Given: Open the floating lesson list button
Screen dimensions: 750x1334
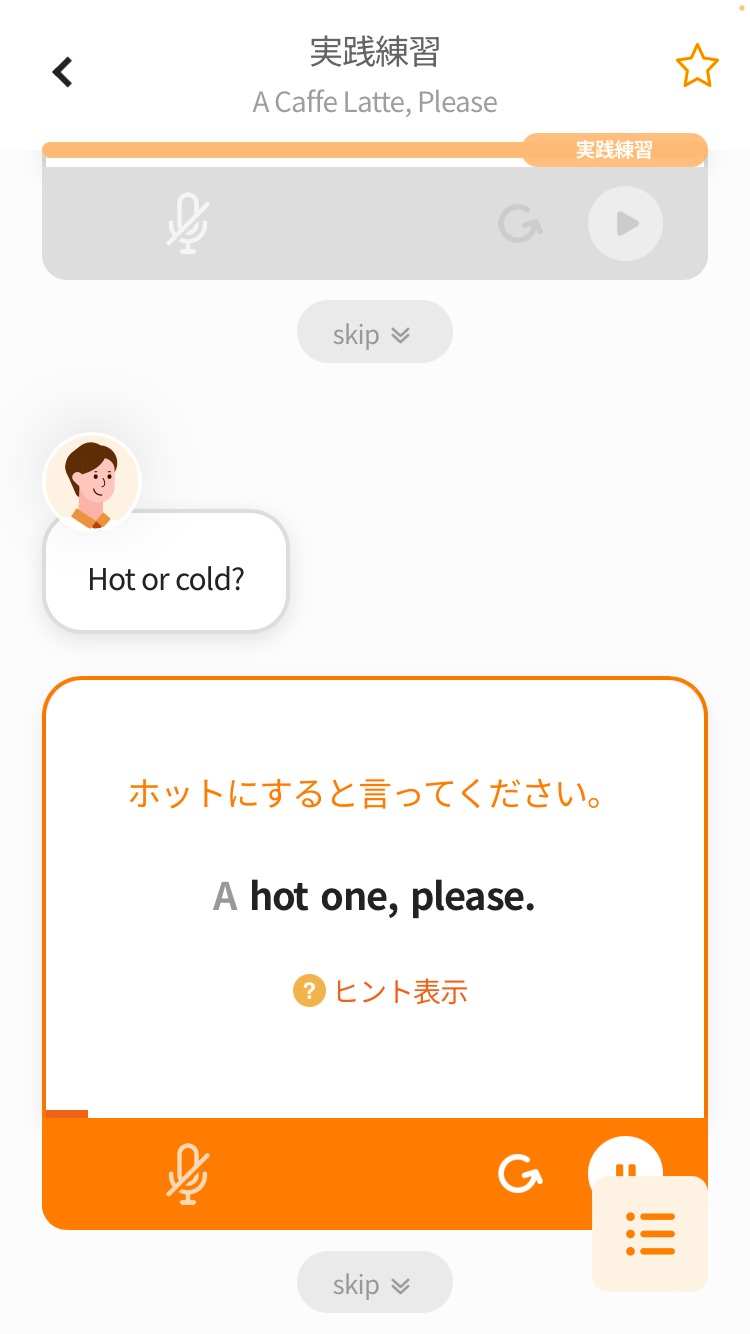Looking at the screenshot, I should tap(650, 1234).
